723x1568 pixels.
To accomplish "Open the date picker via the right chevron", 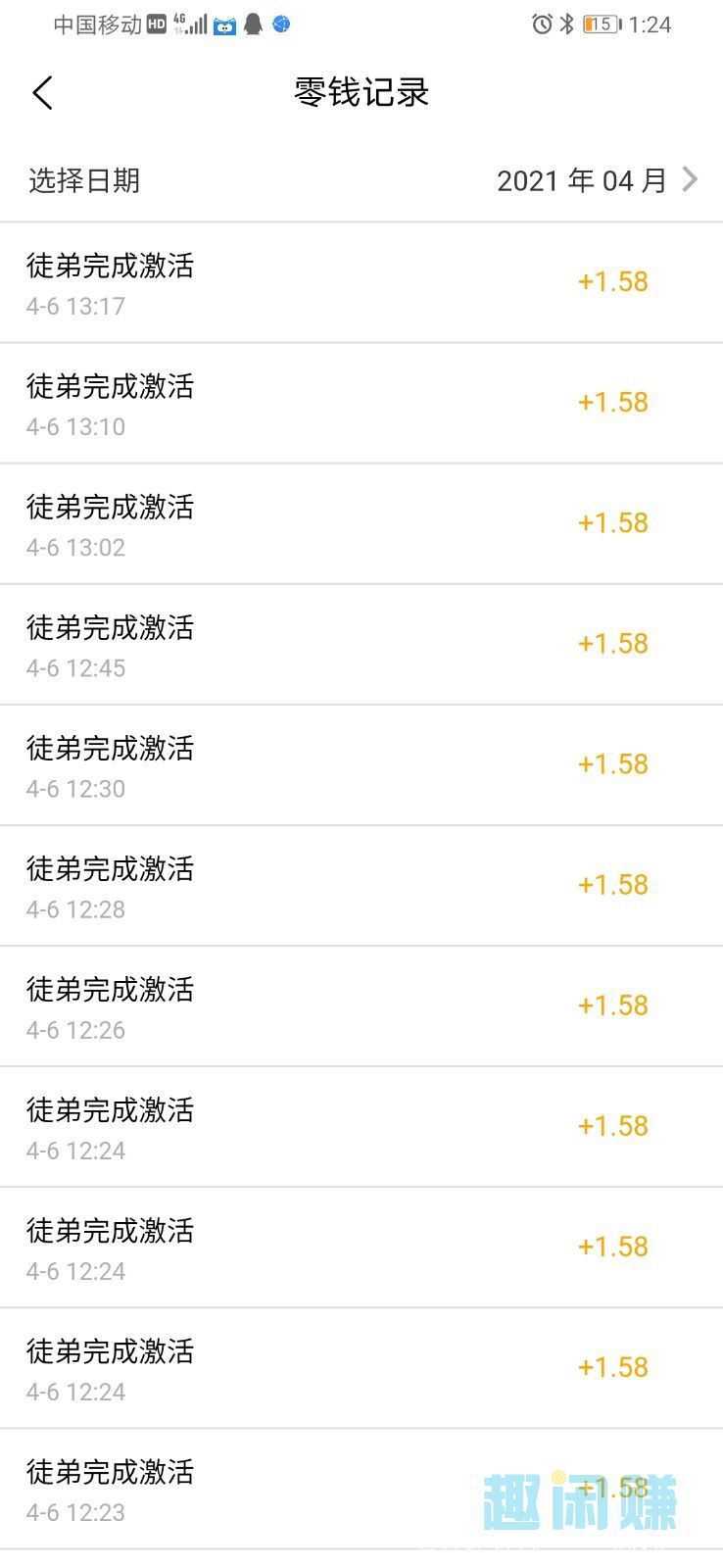I will click(x=691, y=180).
